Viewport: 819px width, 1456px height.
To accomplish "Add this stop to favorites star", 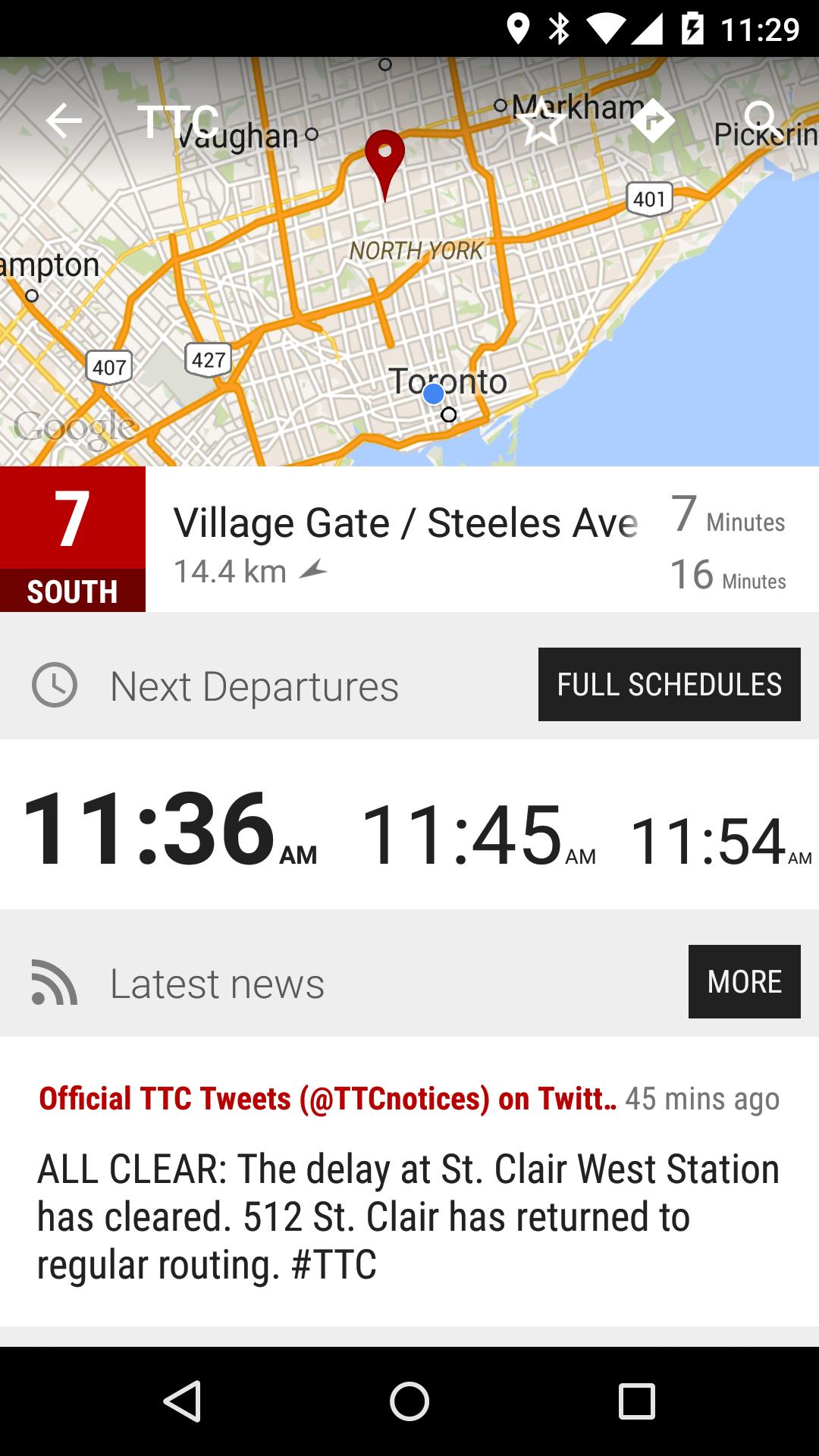I will click(542, 121).
